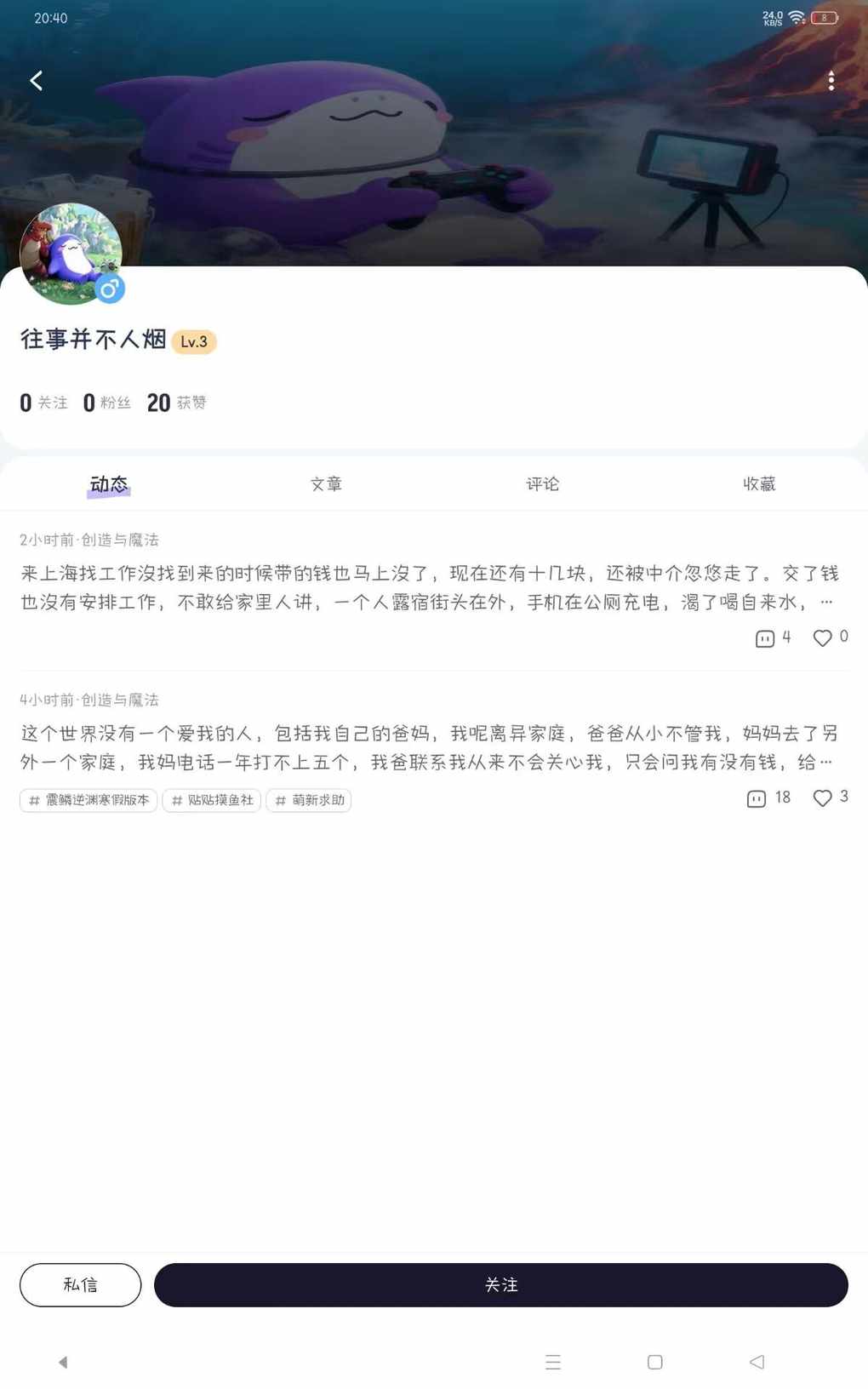Follow this user with 关注 button
The image size is (868, 1389).
click(500, 1284)
